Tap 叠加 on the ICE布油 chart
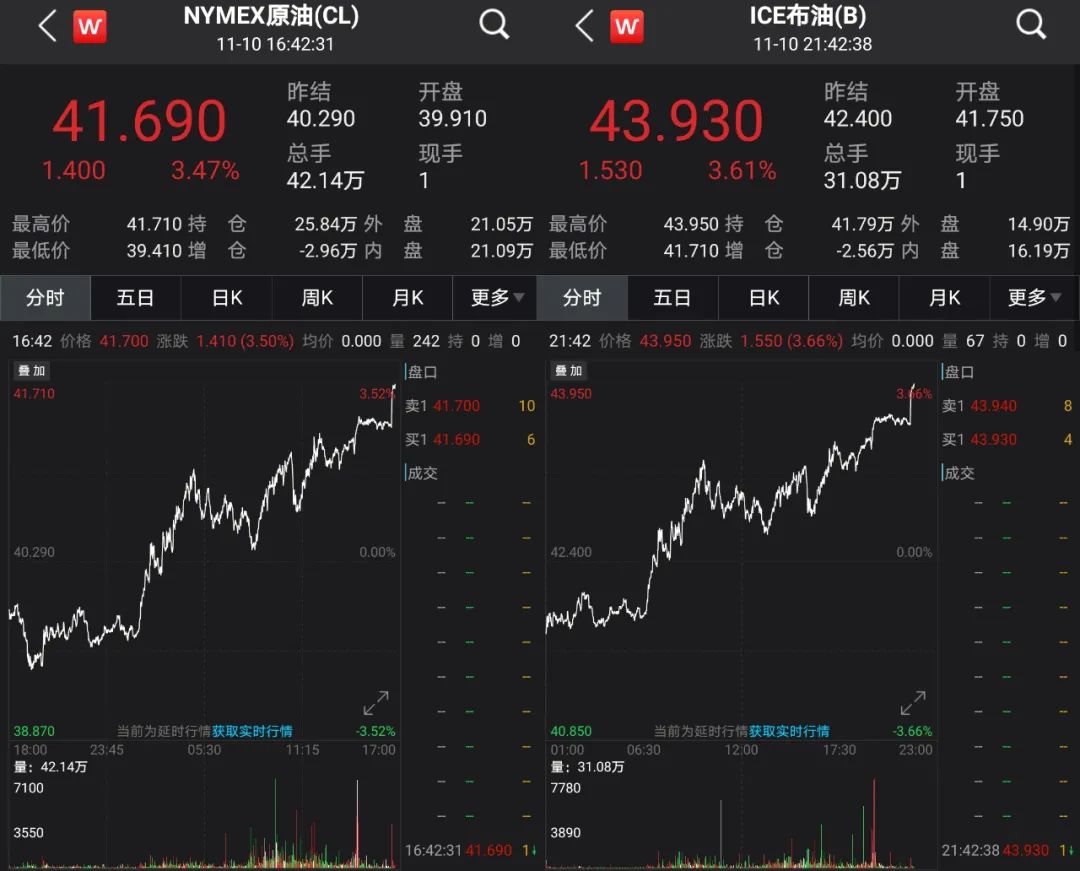This screenshot has height=871, width=1080. (x=568, y=371)
